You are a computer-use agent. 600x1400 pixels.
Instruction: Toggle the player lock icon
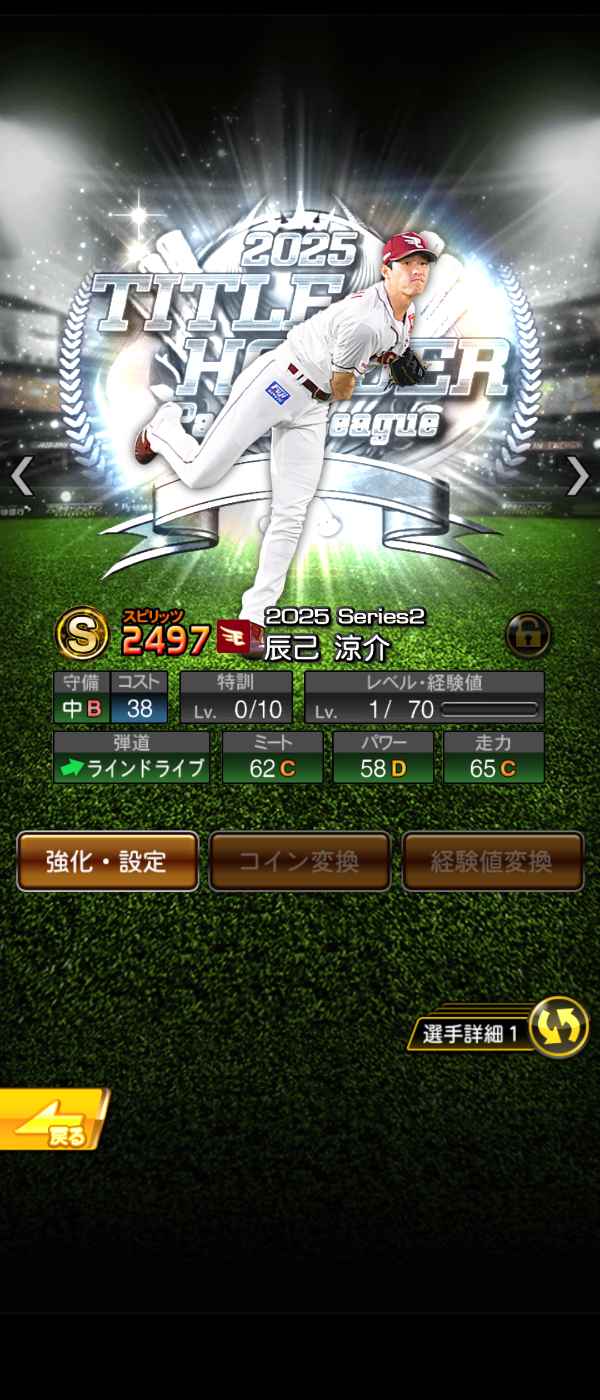tap(528, 634)
